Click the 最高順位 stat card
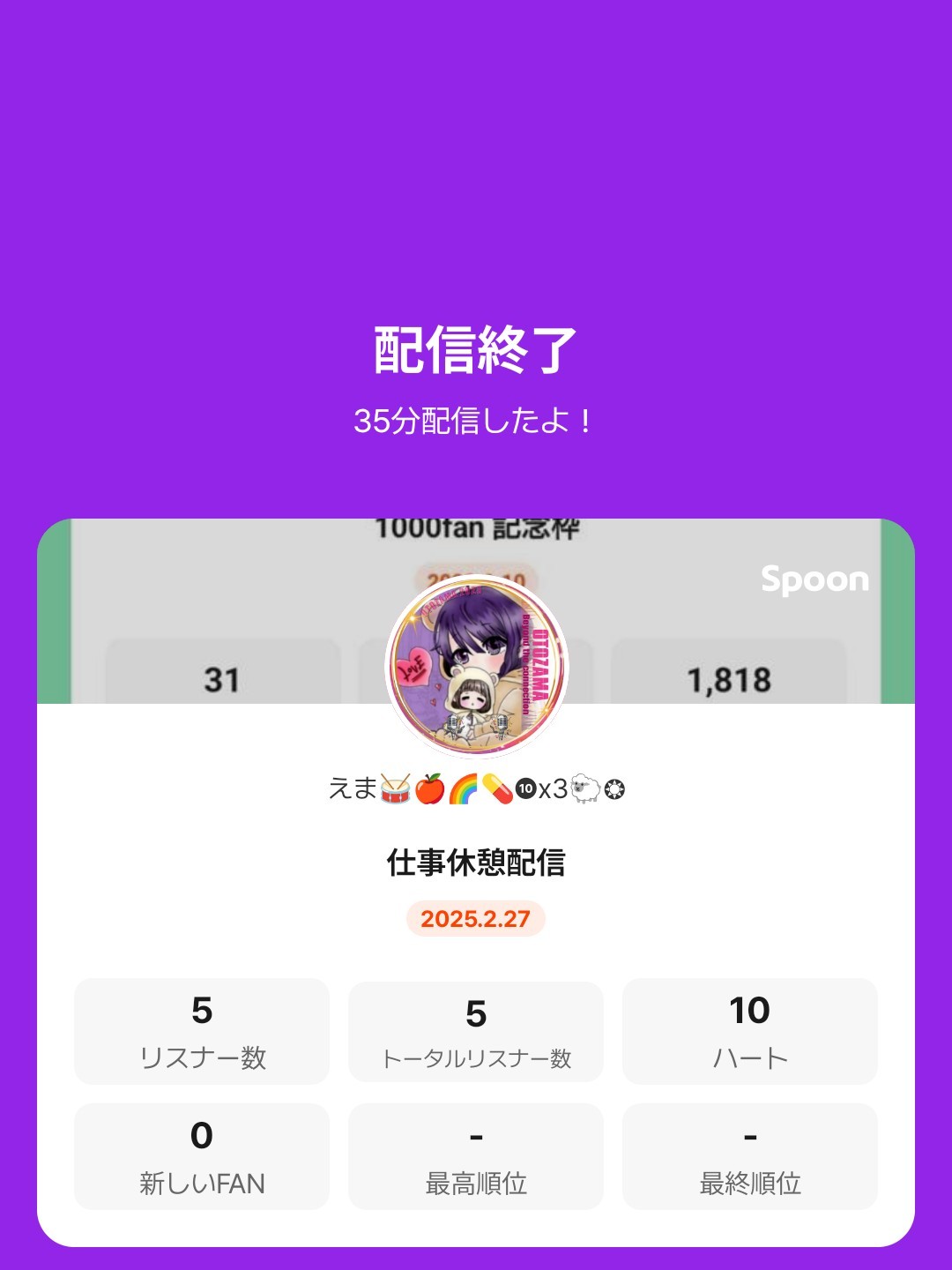952x1270 pixels. tap(476, 1155)
